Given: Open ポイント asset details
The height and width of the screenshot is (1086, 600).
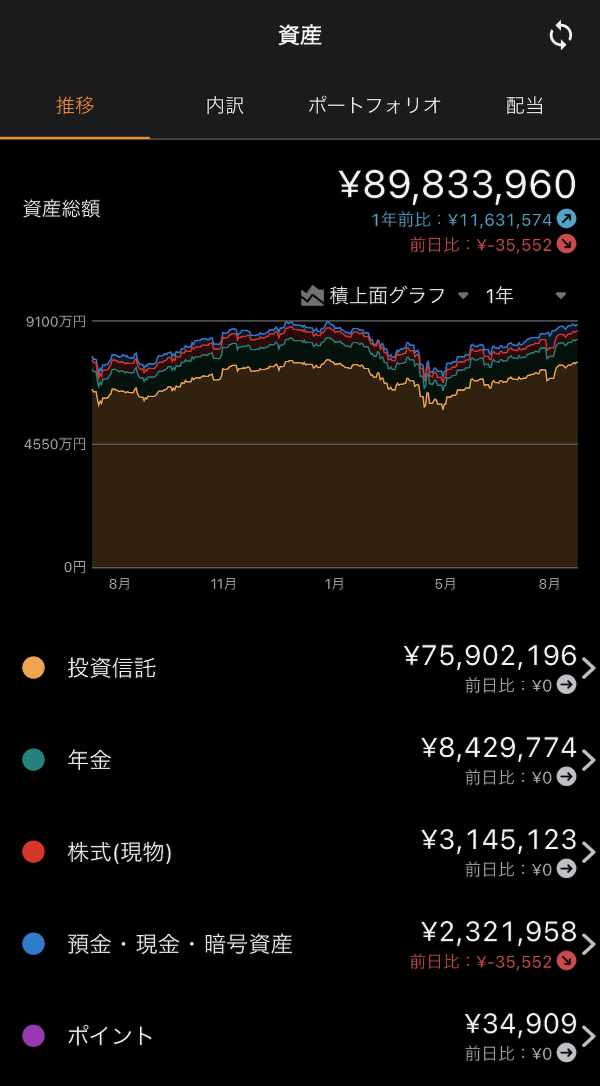Looking at the screenshot, I should pyautogui.click(x=300, y=1036).
